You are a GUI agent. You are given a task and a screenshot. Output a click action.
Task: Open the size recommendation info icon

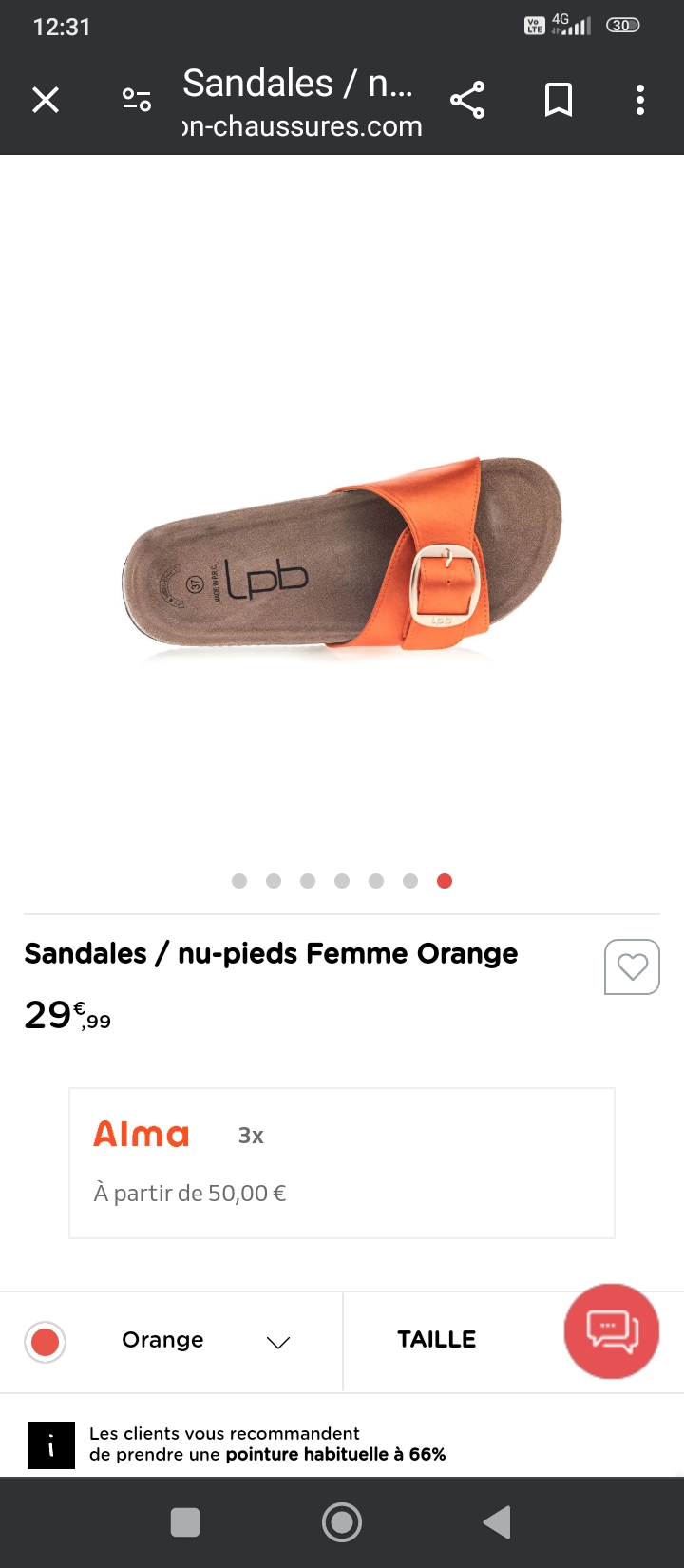[x=51, y=1445]
